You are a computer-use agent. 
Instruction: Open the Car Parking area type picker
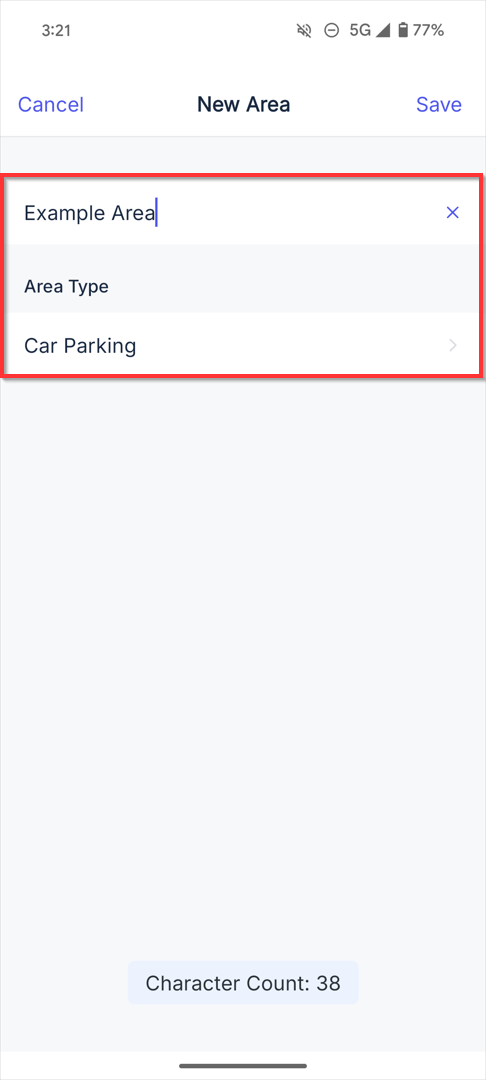pos(243,345)
